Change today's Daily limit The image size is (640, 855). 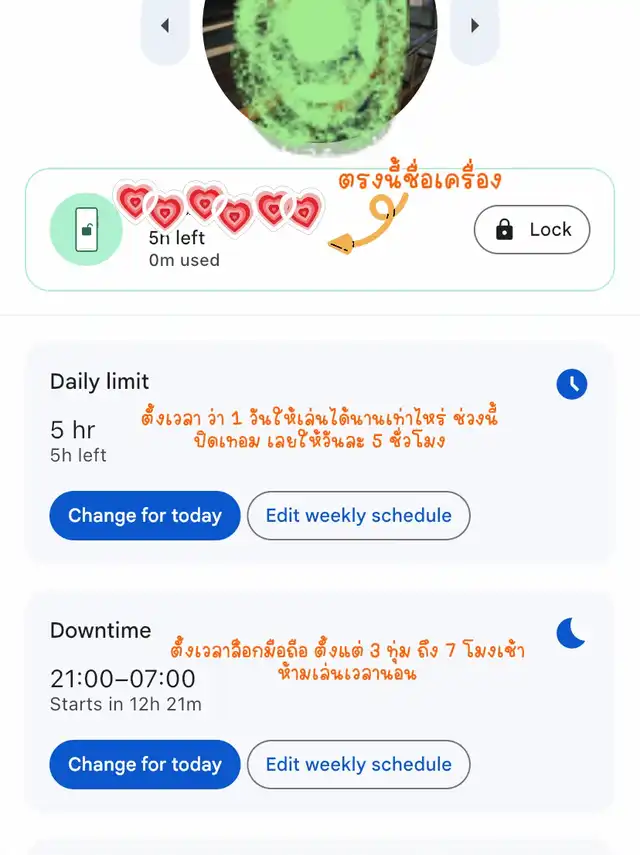(x=145, y=516)
